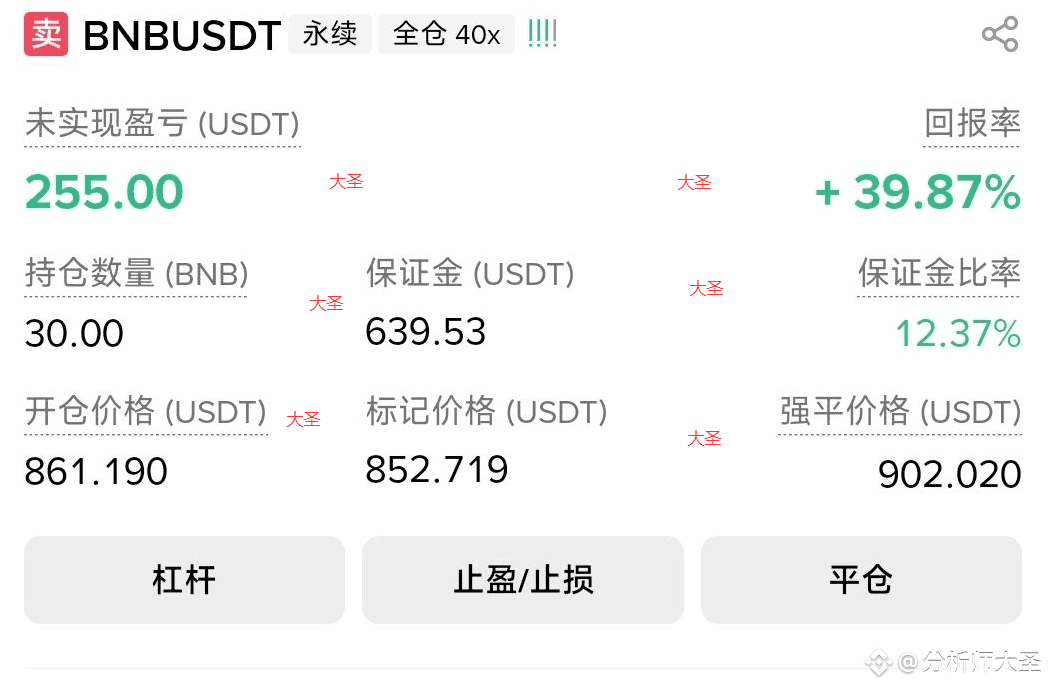Tap the 持仓数量 (BNB) label

tap(137, 273)
